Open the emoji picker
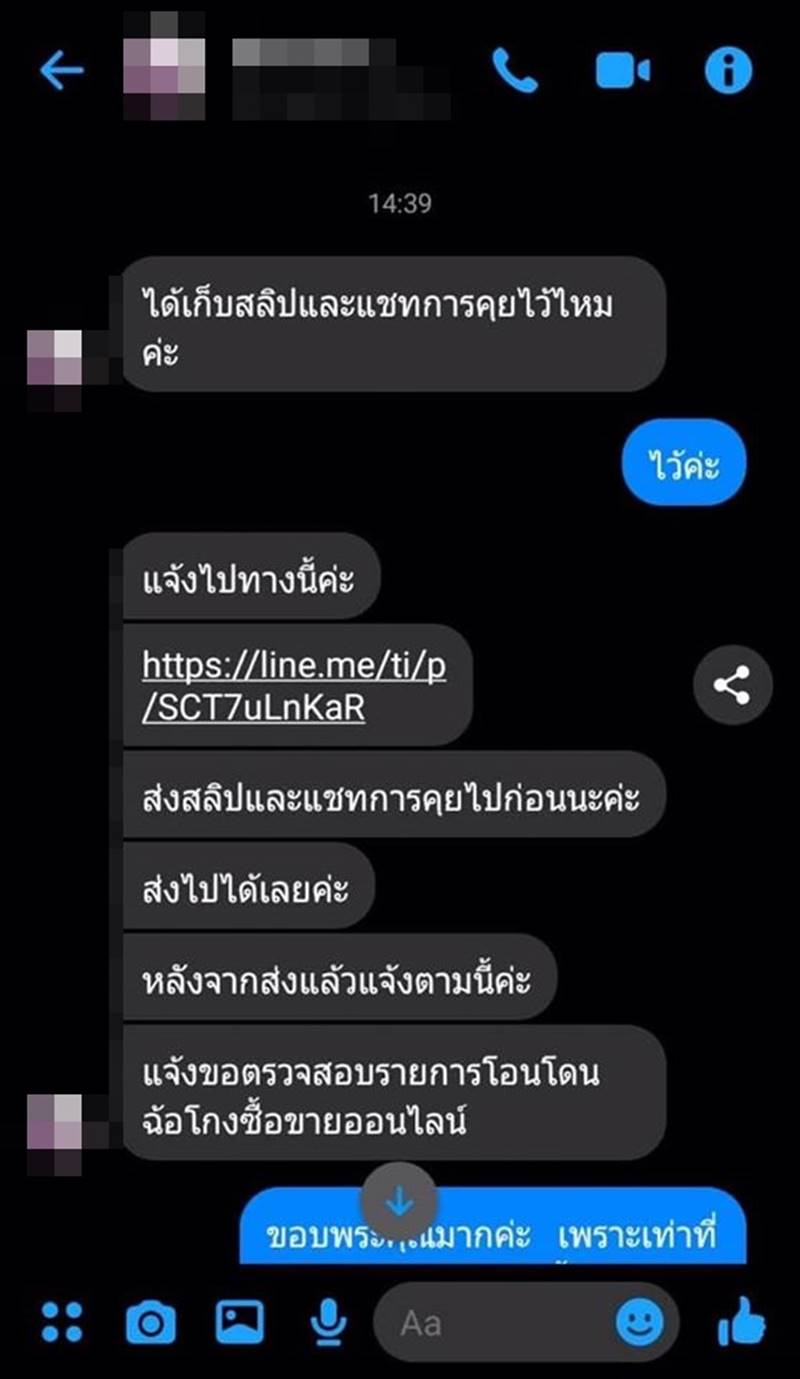The height and width of the screenshot is (1379, 800). (639, 1323)
